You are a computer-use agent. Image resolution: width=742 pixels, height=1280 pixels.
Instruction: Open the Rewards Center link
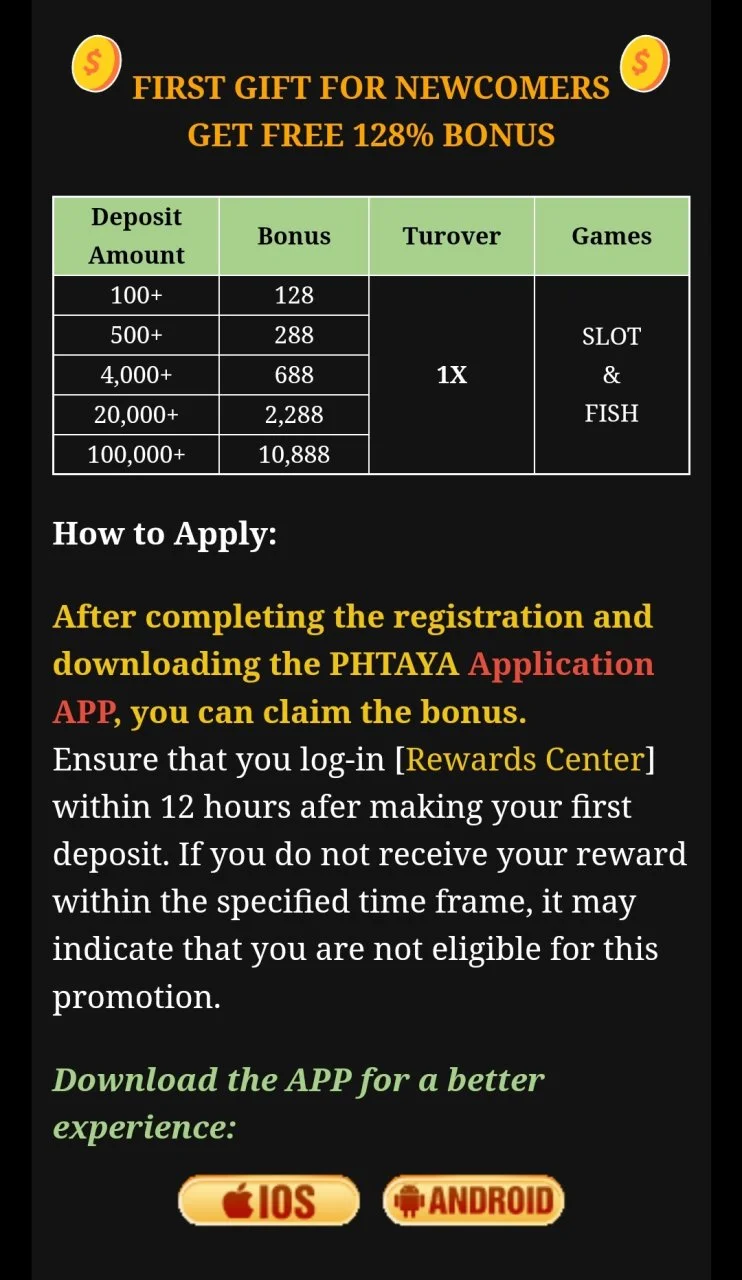tap(525, 759)
